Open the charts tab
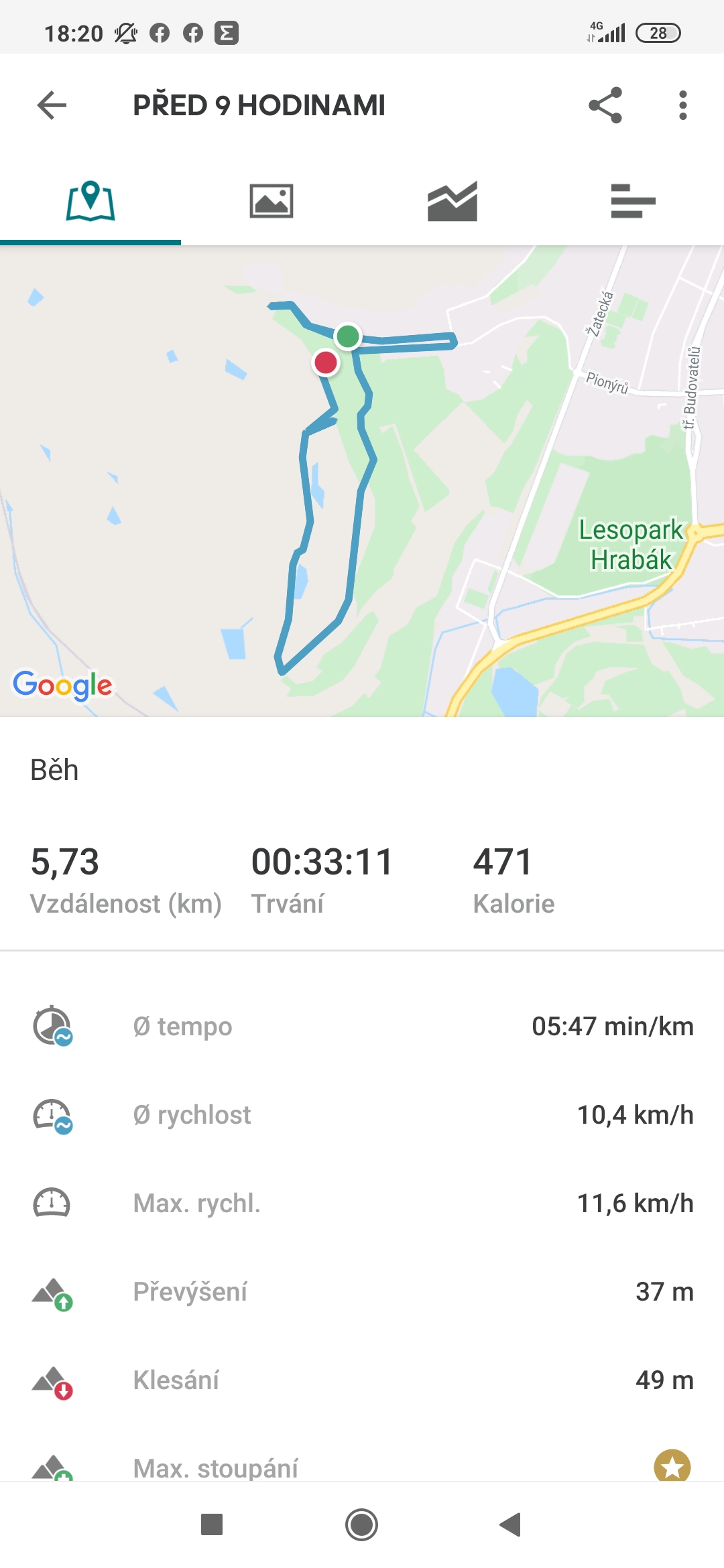The height and width of the screenshot is (1568, 724). click(x=452, y=201)
